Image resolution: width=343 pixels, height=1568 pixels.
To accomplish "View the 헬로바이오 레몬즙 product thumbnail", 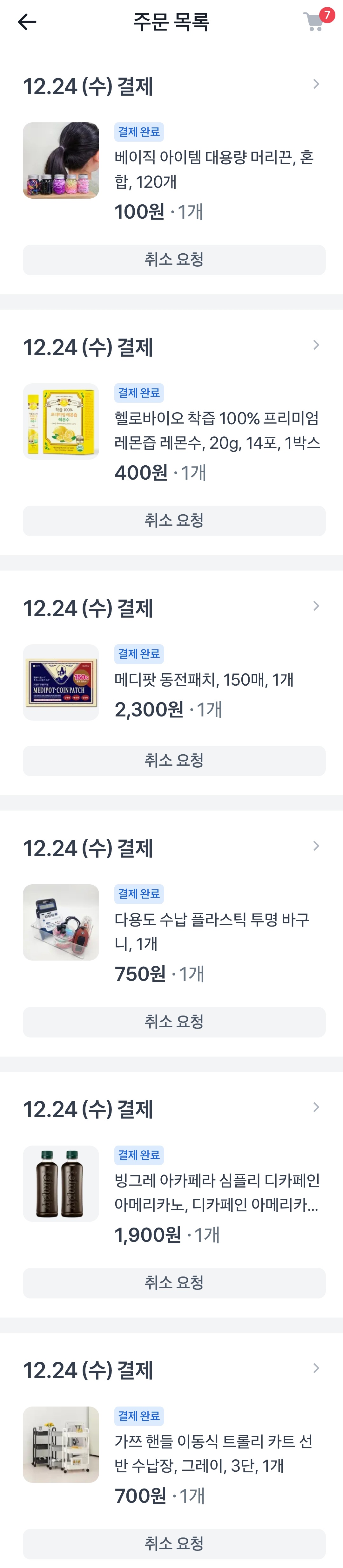I will coord(61,421).
